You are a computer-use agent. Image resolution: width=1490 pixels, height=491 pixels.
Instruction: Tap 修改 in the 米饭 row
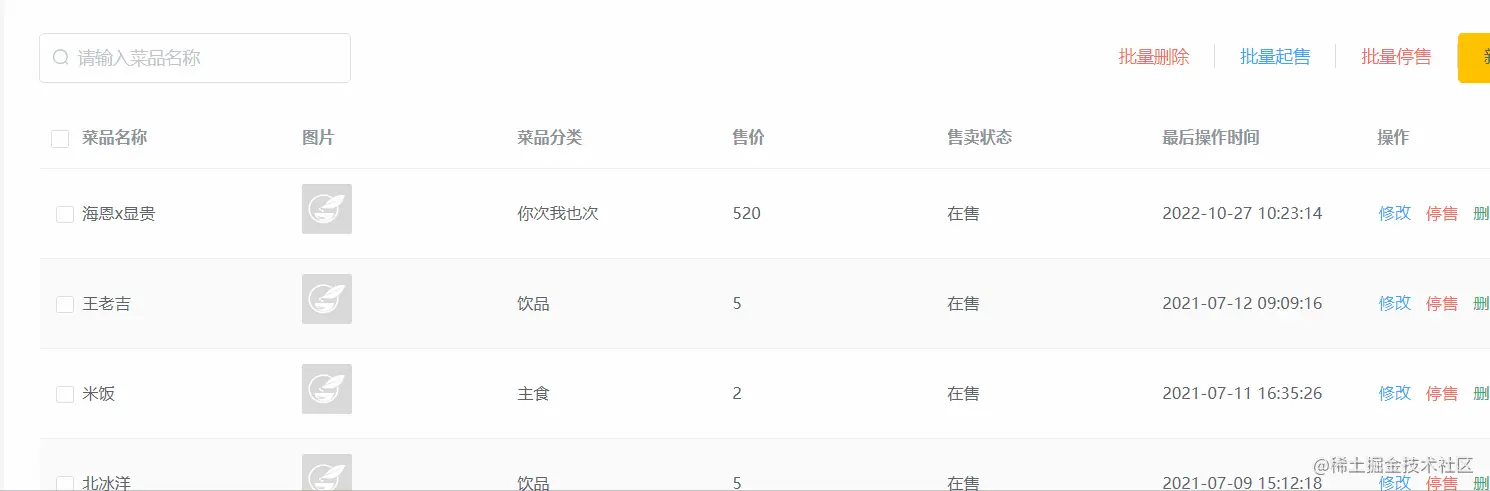[1395, 393]
